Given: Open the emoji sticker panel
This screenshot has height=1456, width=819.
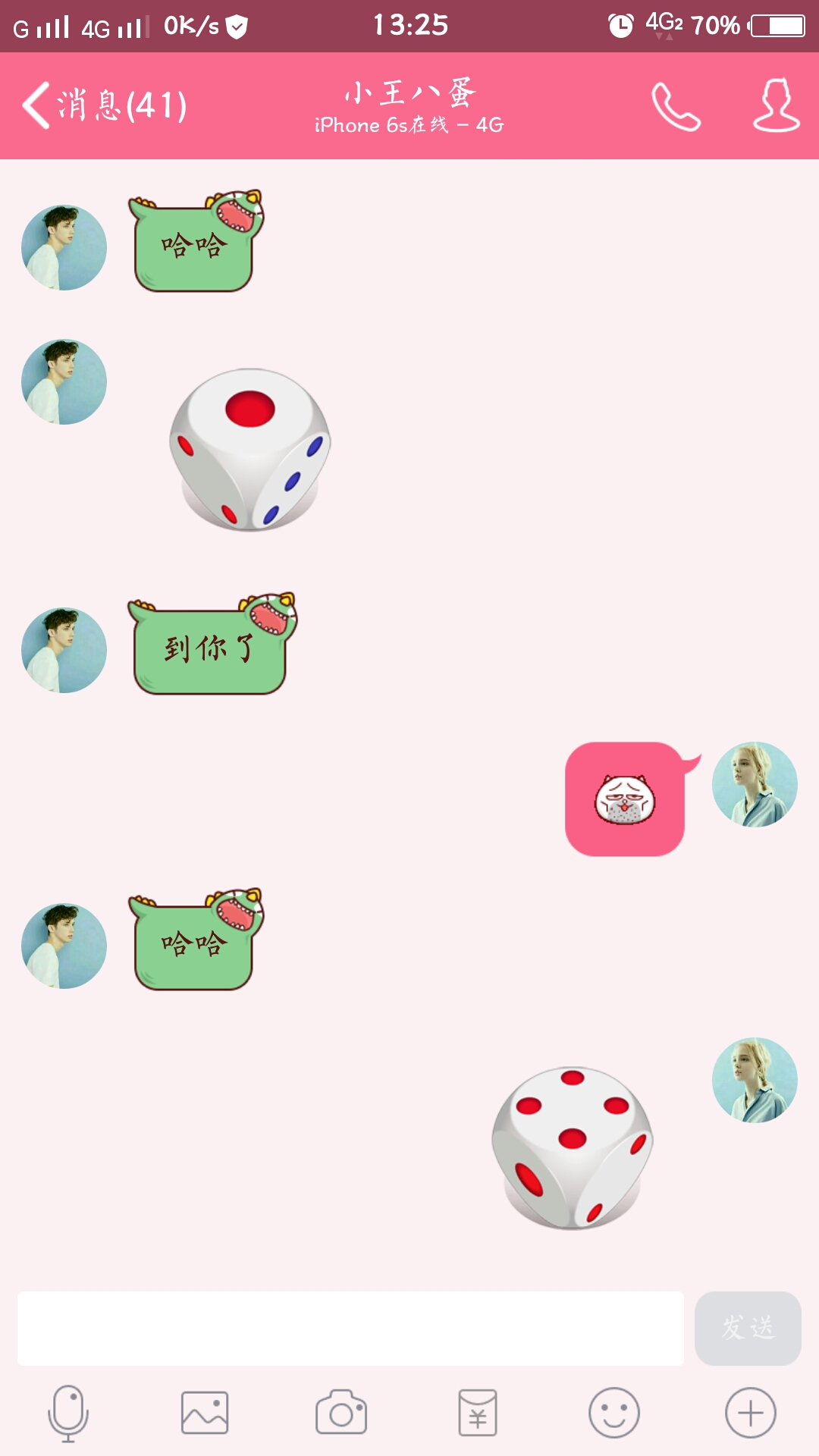Looking at the screenshot, I should pos(614,1414).
